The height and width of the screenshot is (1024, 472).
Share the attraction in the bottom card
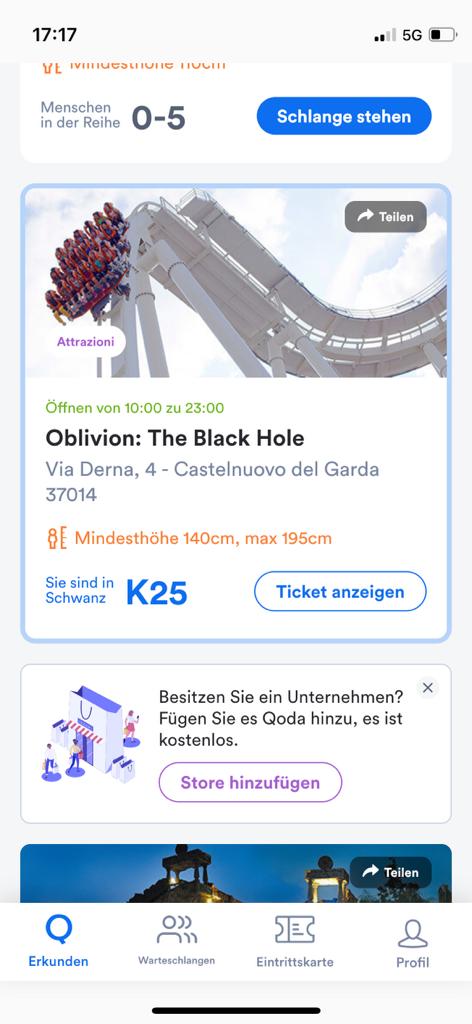coord(390,872)
